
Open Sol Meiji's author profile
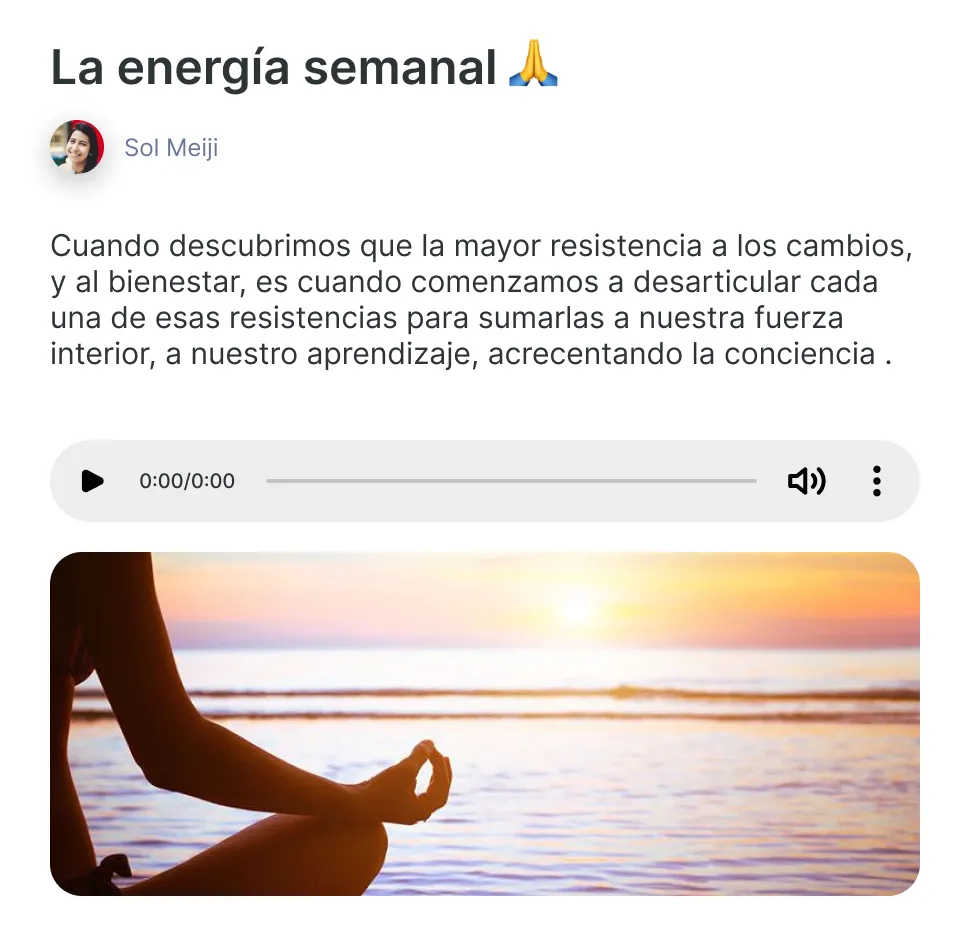(x=170, y=148)
